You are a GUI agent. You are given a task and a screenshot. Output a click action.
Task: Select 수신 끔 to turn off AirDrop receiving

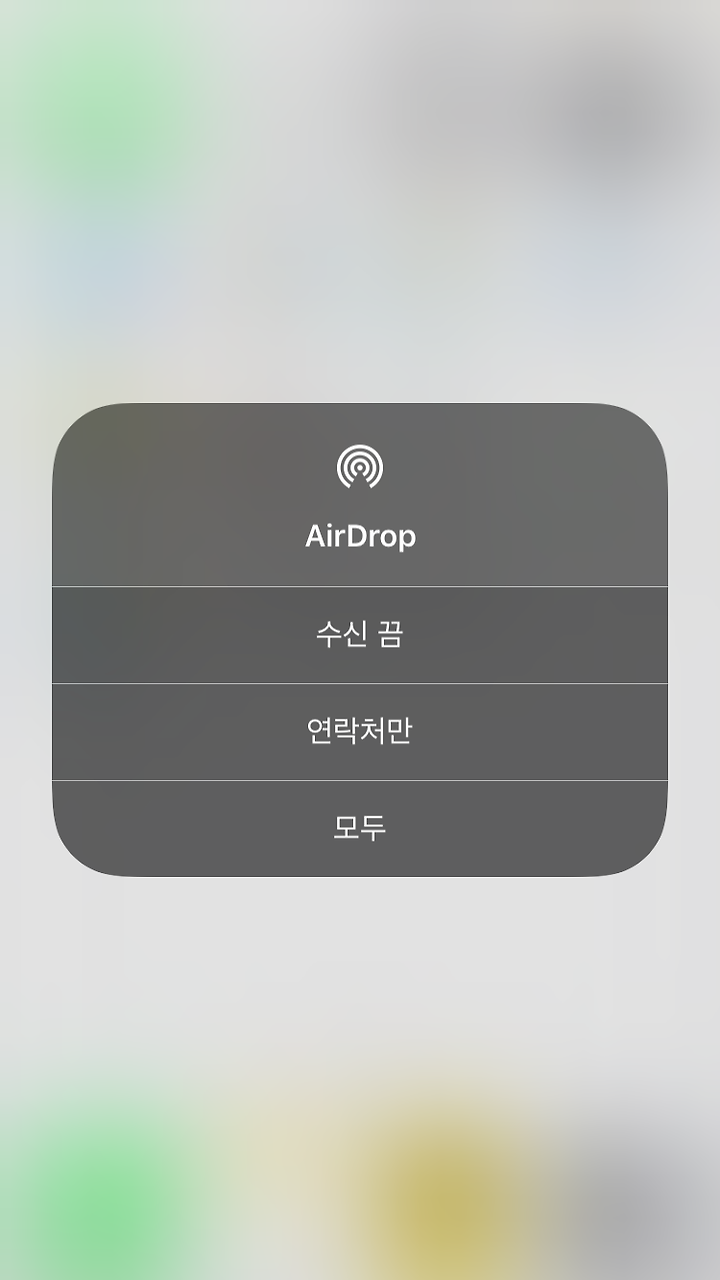[360, 635]
